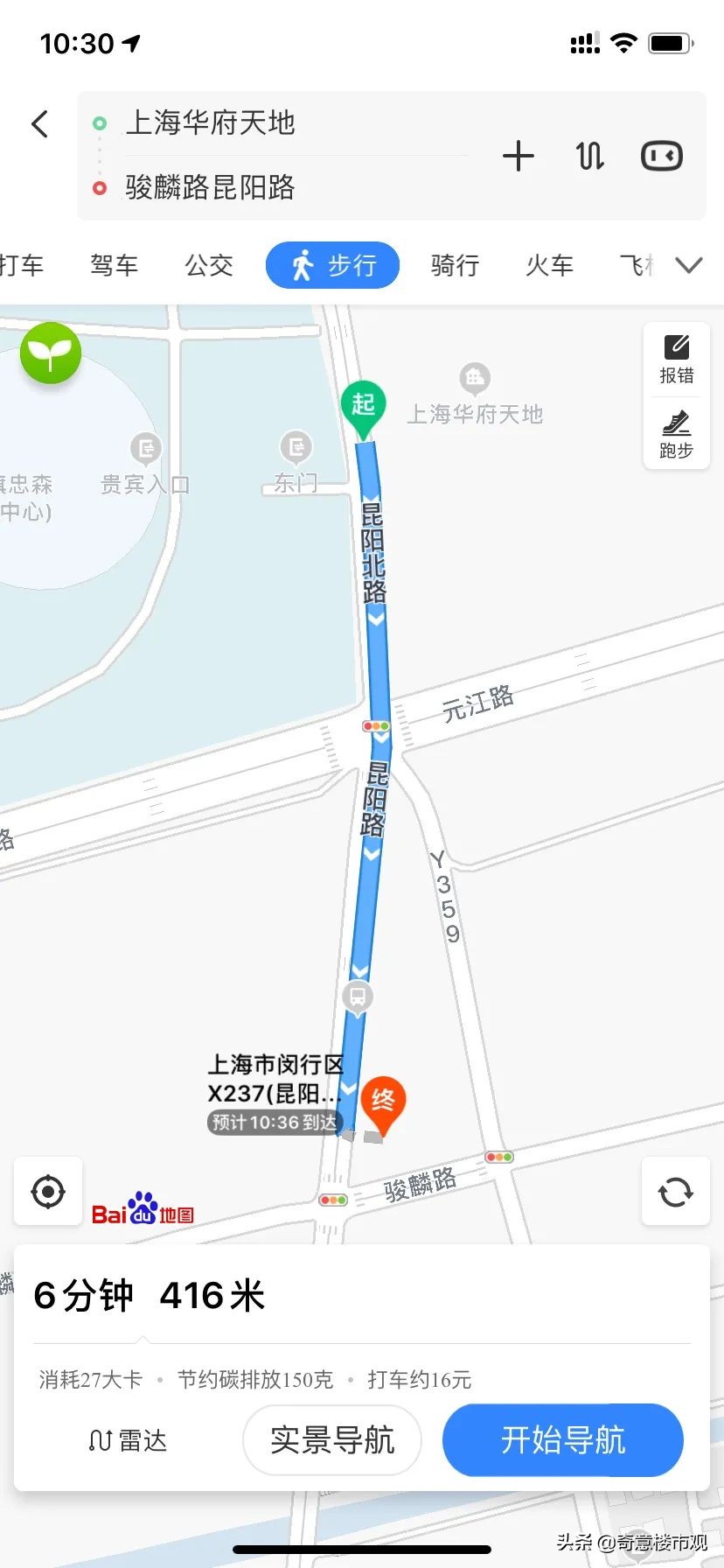Image resolution: width=724 pixels, height=1568 pixels.
Task: Tap 实景导航 for AR navigation
Action: point(332,1440)
